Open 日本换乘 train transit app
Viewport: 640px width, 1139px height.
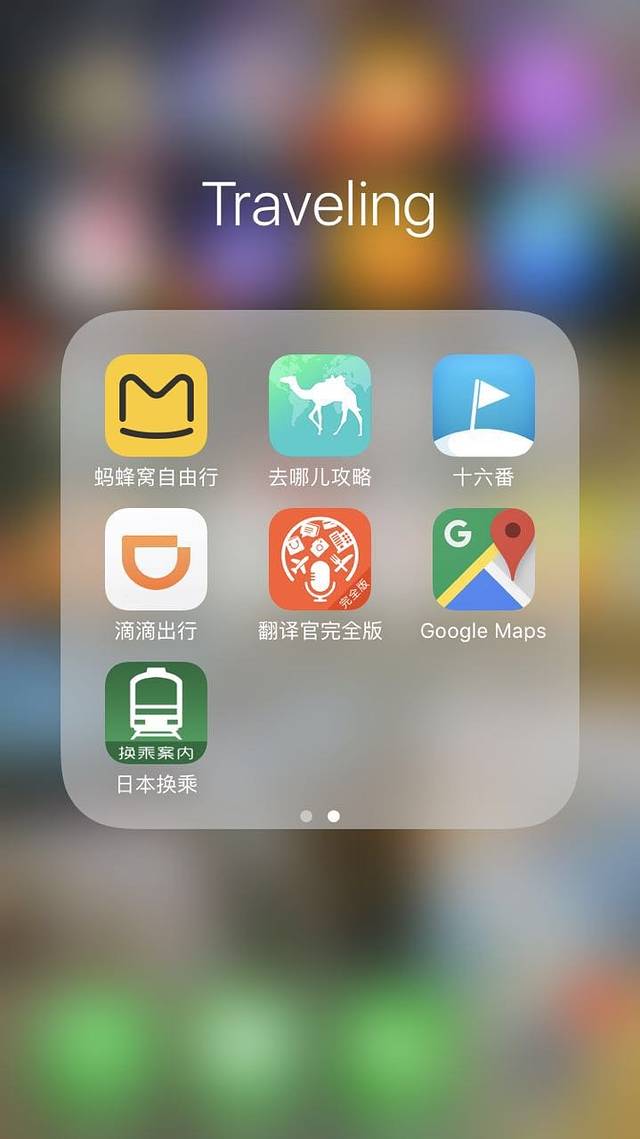point(156,713)
